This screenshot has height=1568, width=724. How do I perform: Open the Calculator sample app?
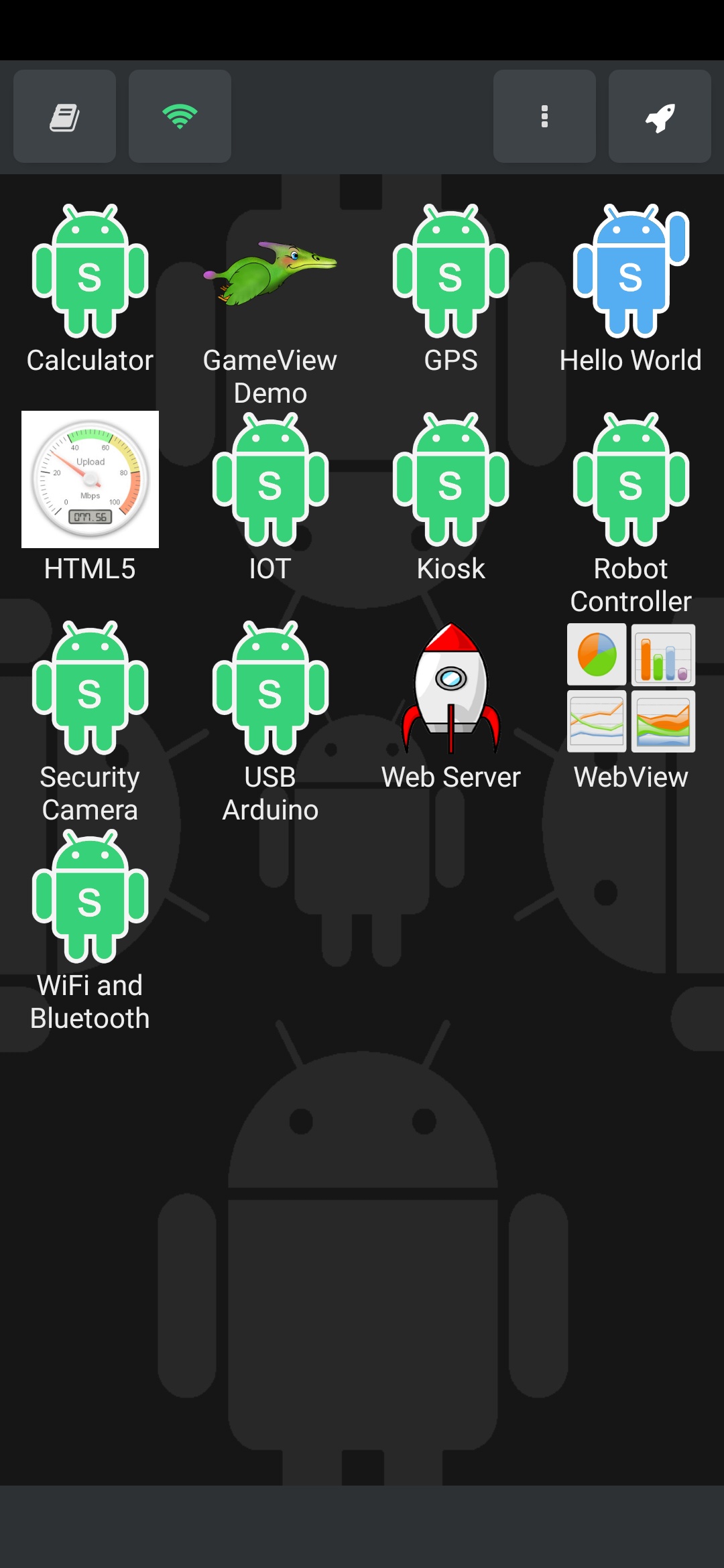tap(90, 271)
